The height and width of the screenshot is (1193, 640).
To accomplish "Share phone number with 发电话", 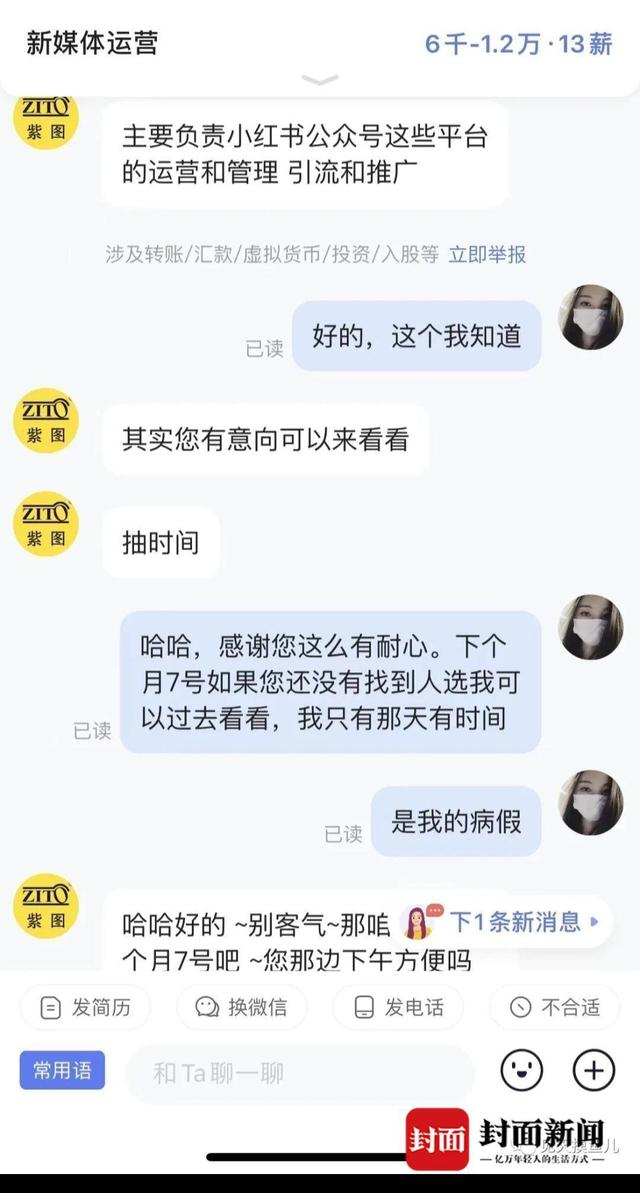I will point(398,1007).
